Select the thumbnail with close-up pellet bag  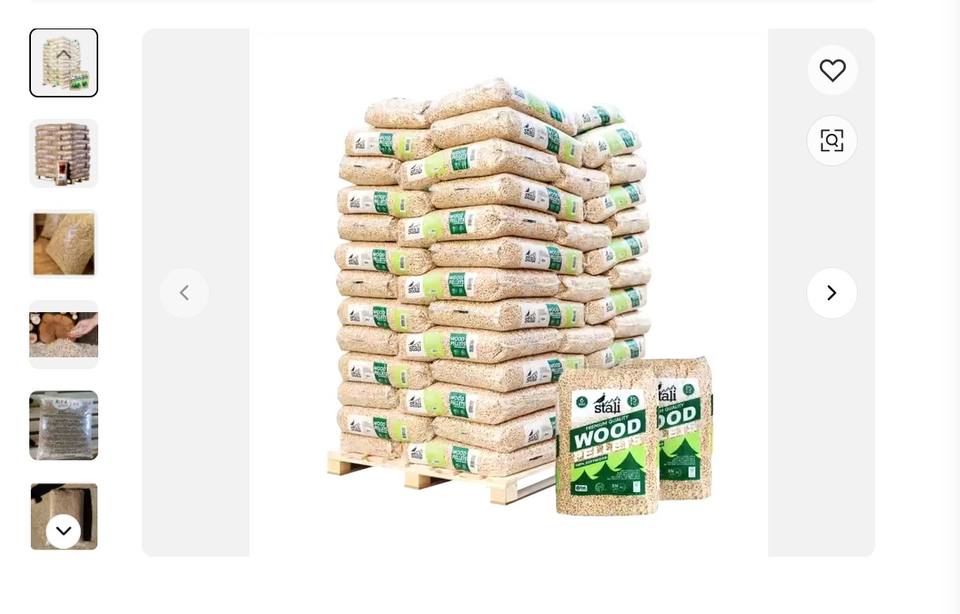[64, 244]
